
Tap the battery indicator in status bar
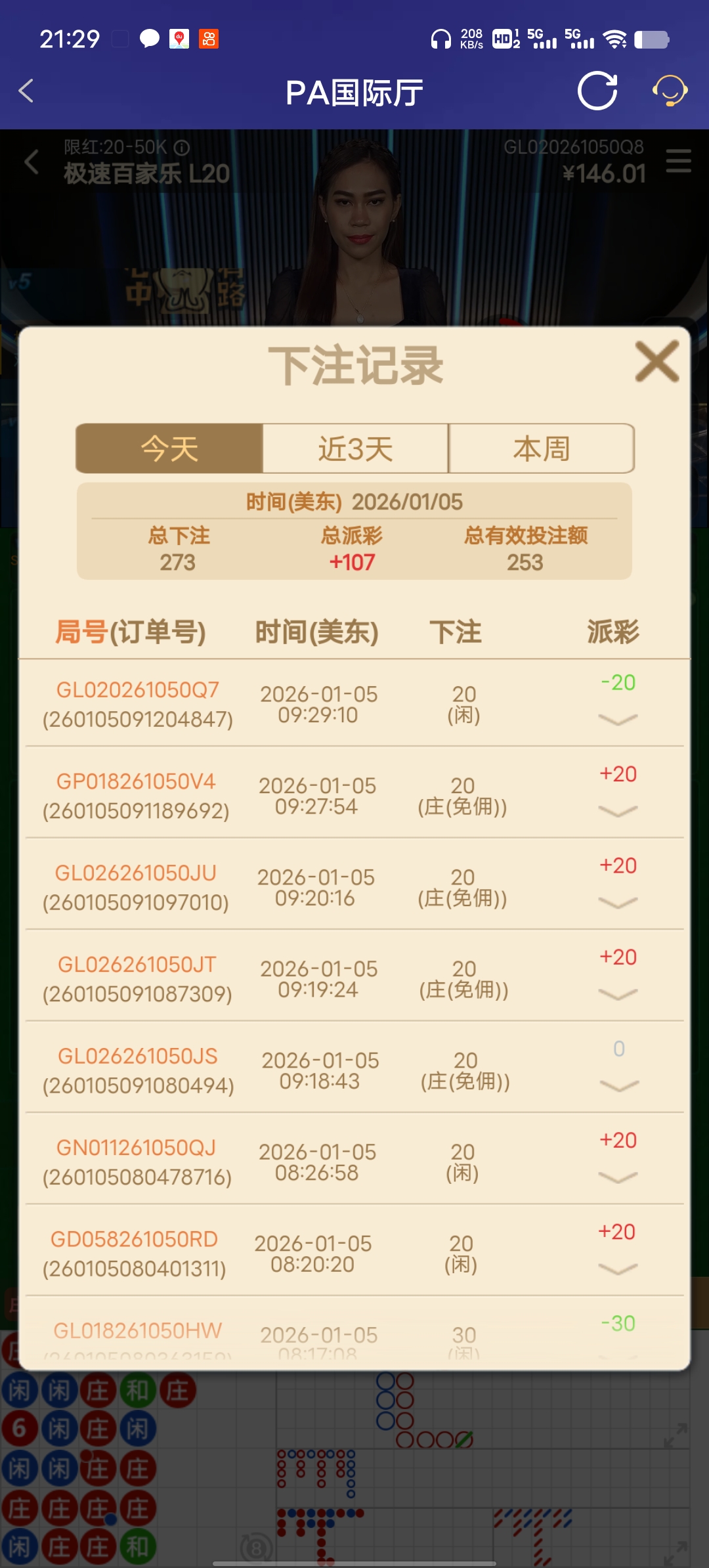pyautogui.click(x=653, y=41)
